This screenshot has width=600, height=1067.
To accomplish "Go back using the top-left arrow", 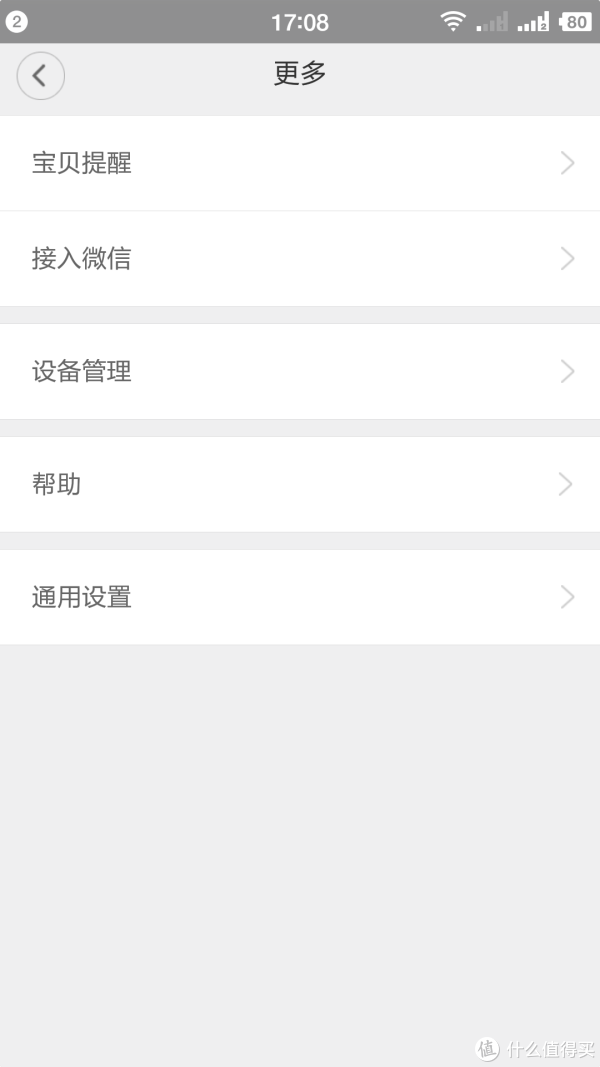I will tap(41, 76).
